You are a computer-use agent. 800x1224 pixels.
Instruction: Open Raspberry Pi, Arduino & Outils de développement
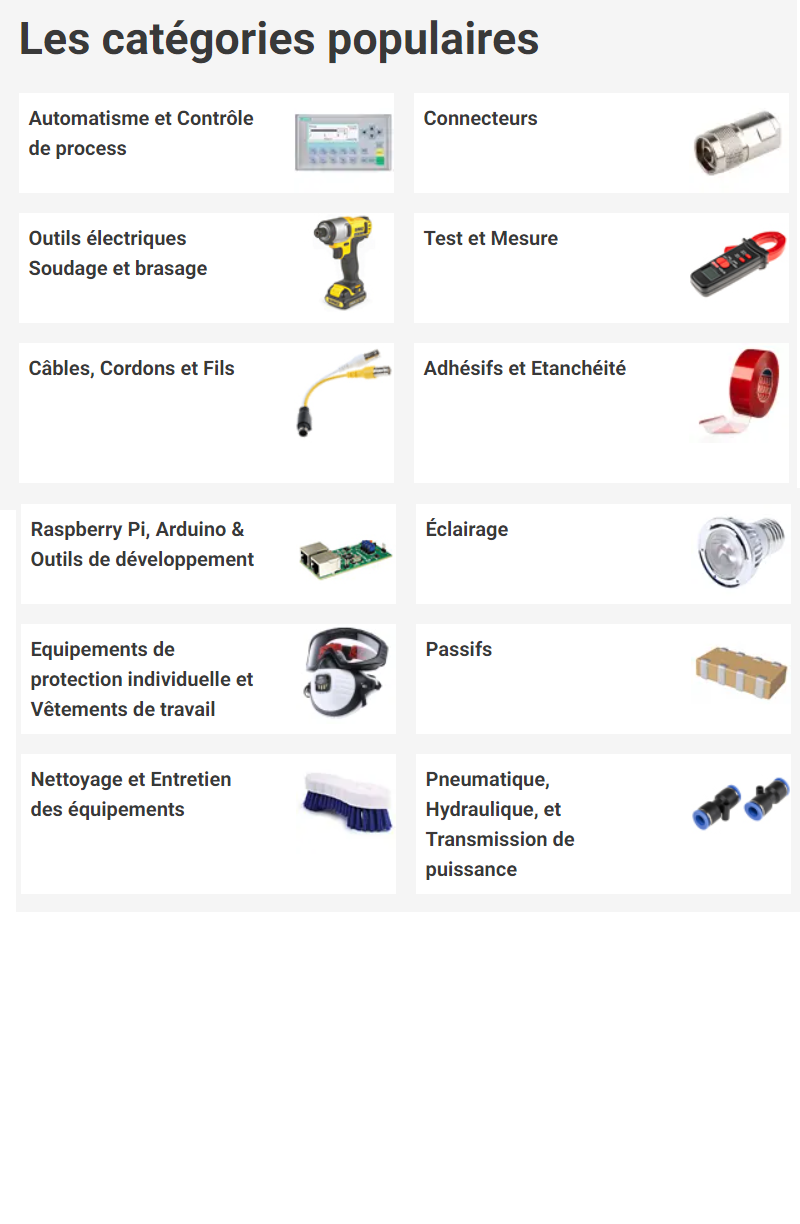coord(142,544)
